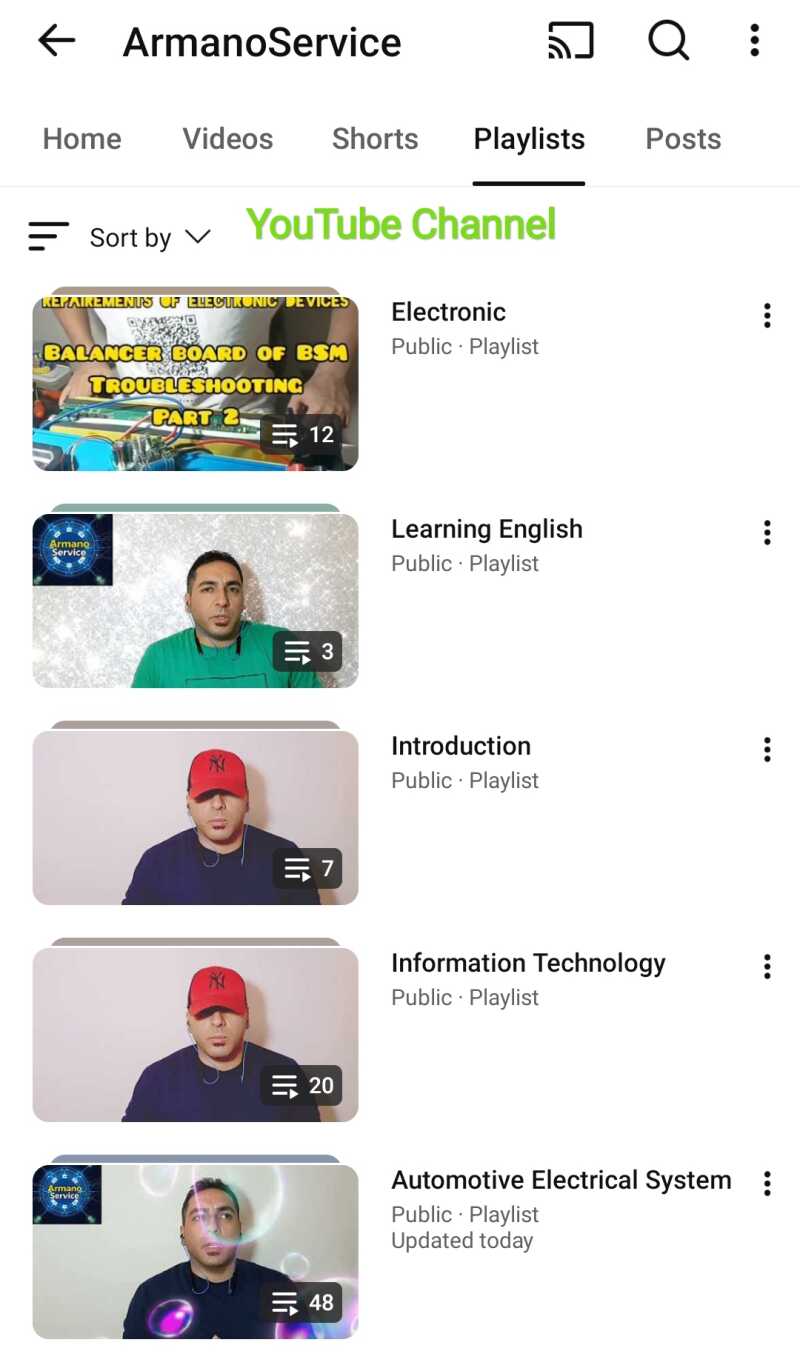The height and width of the screenshot is (1368, 800).
Task: Open the app bar overflow menu
Action: coord(754,41)
